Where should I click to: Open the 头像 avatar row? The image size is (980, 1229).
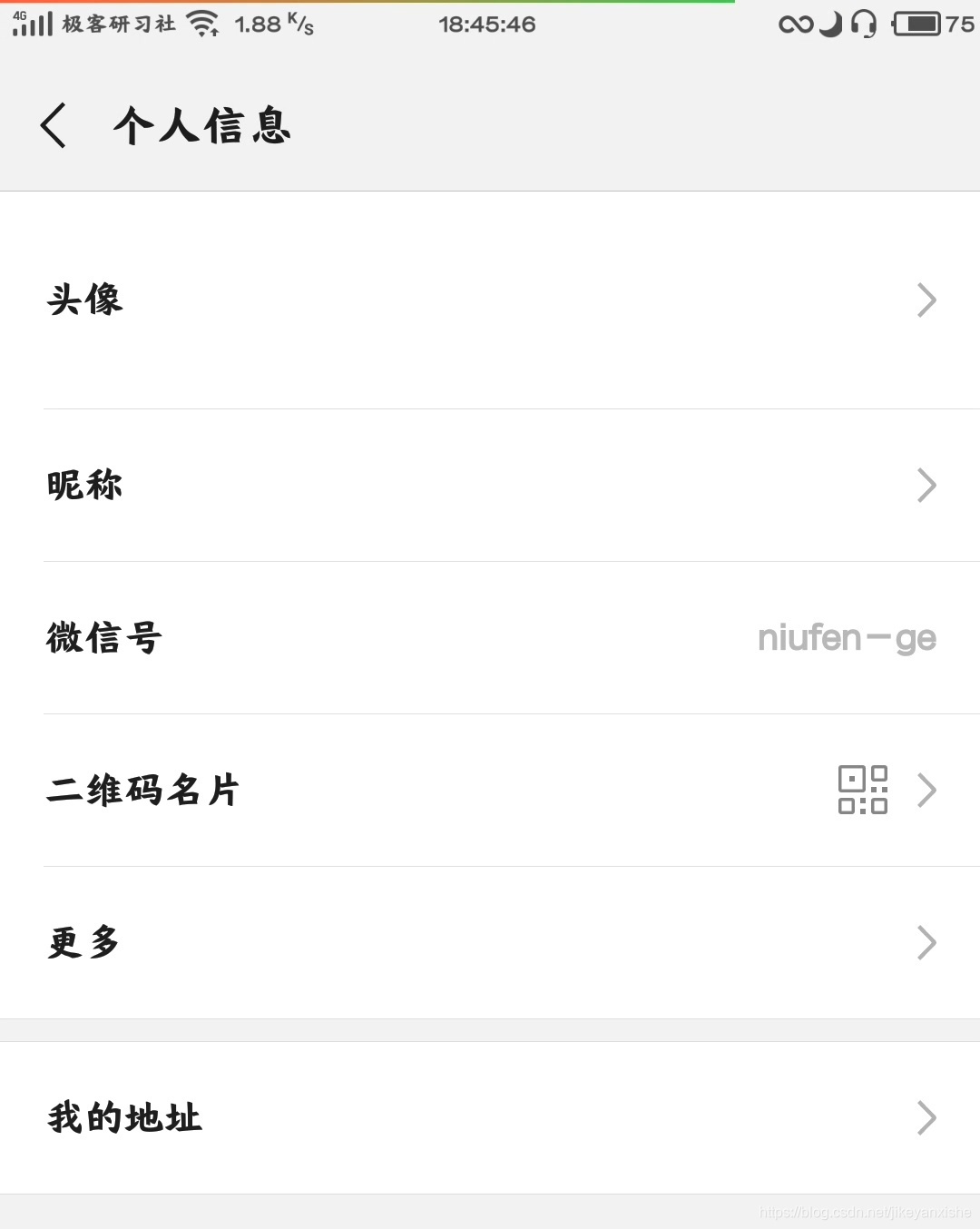click(490, 300)
